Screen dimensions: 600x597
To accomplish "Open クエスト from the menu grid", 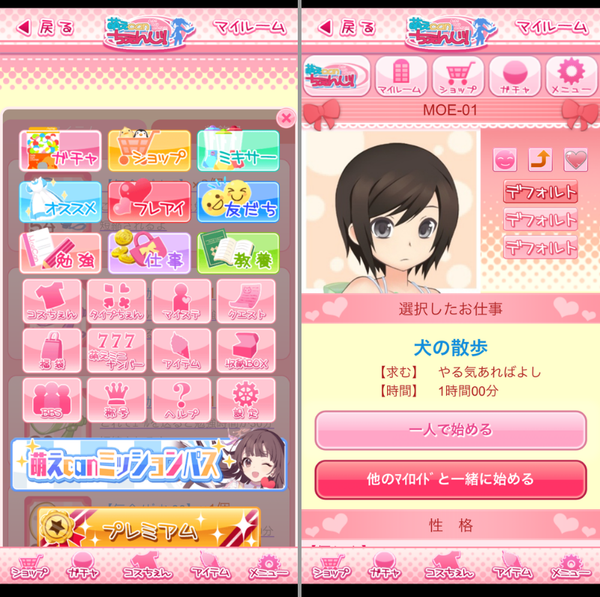I will tap(246, 301).
